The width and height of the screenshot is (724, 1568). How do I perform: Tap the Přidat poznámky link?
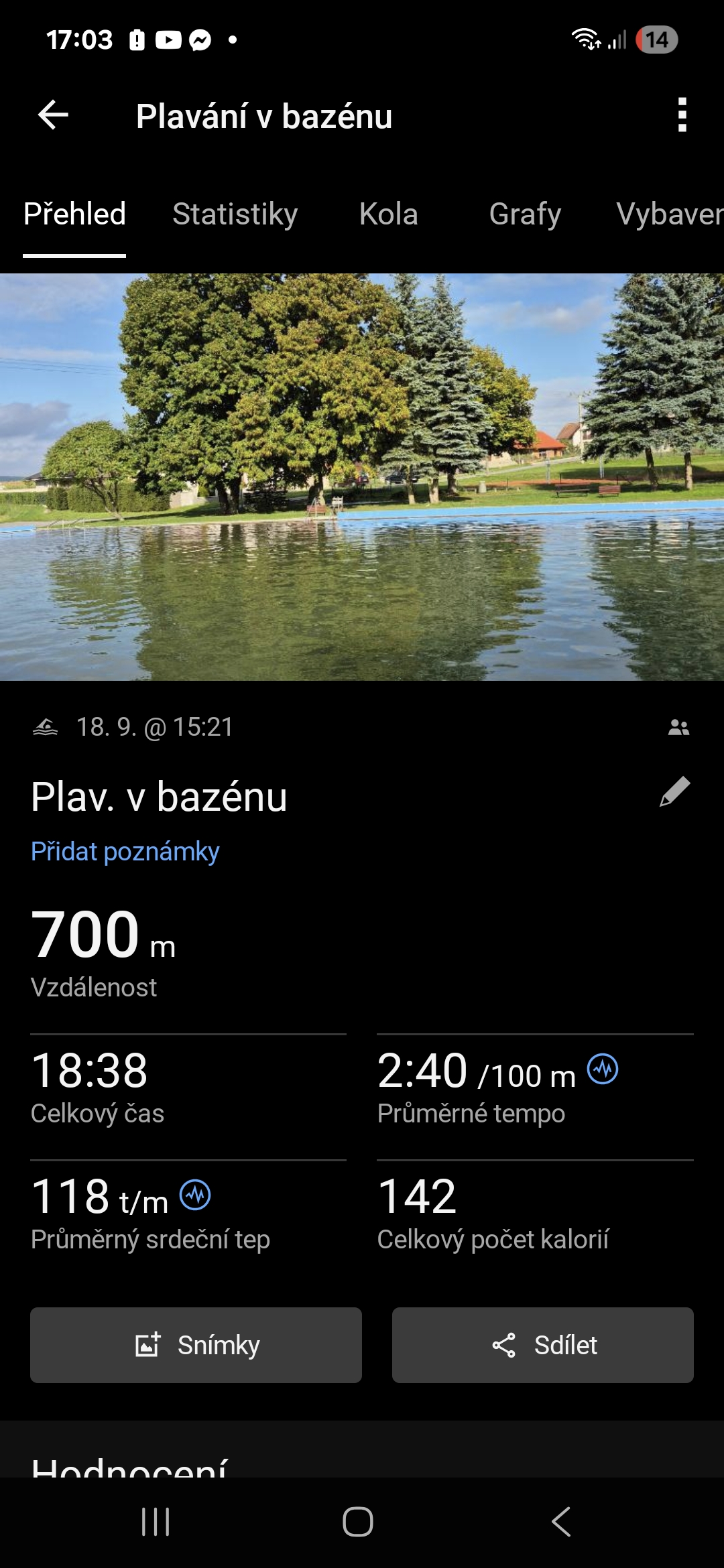(125, 852)
